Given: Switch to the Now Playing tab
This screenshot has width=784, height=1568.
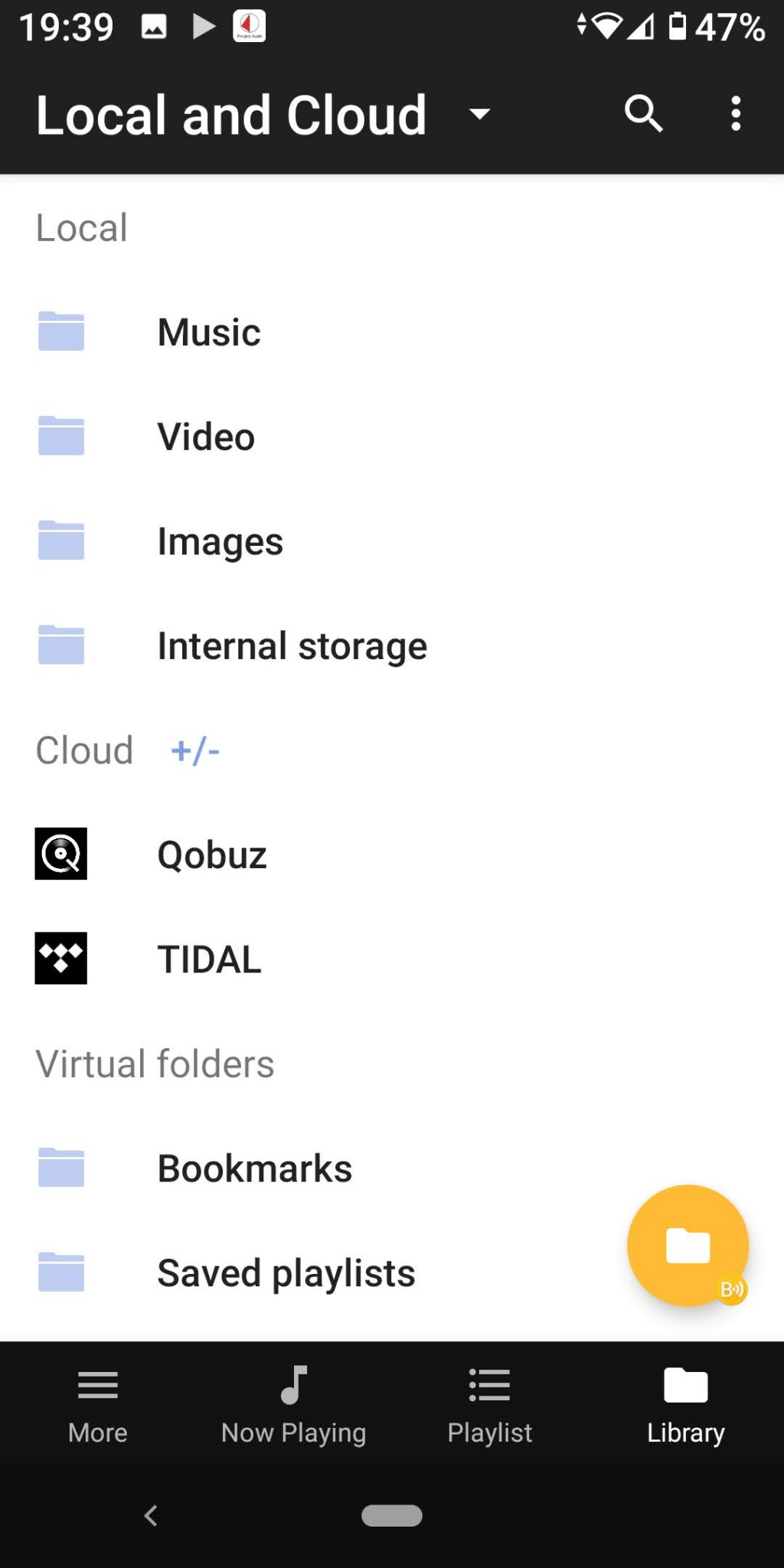Looking at the screenshot, I should (294, 1404).
